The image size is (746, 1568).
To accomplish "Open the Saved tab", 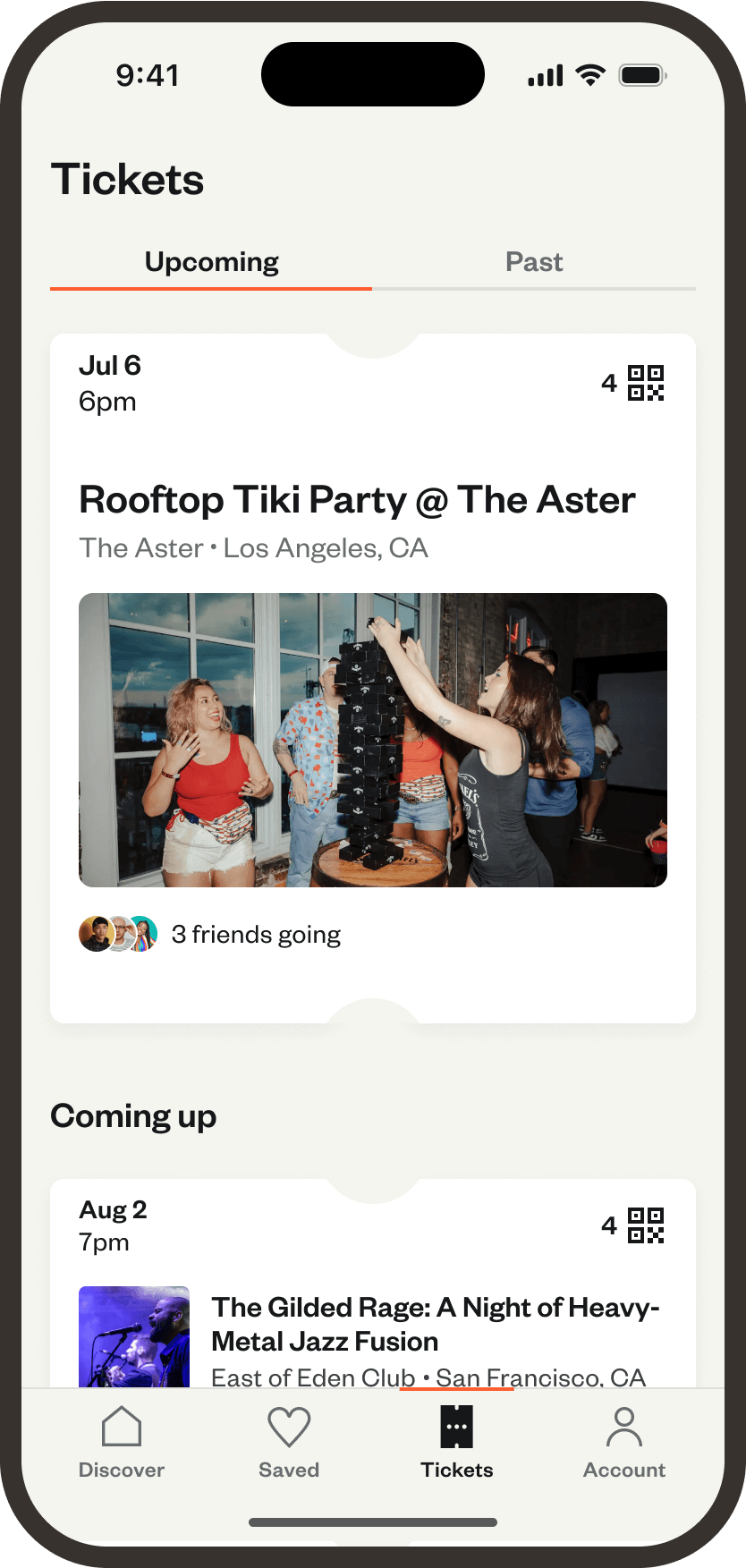I will pos(289,1442).
